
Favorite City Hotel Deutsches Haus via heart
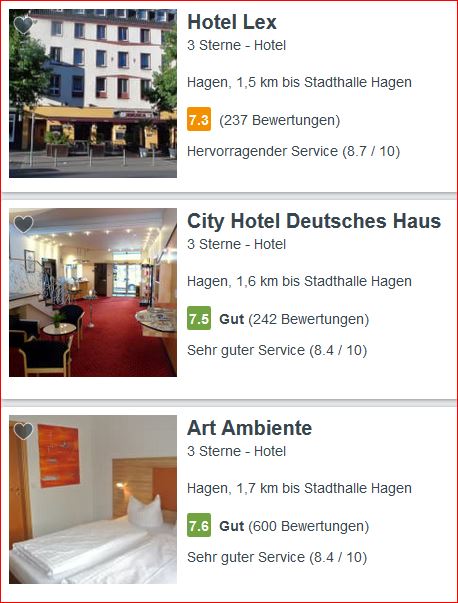[x=23, y=224]
